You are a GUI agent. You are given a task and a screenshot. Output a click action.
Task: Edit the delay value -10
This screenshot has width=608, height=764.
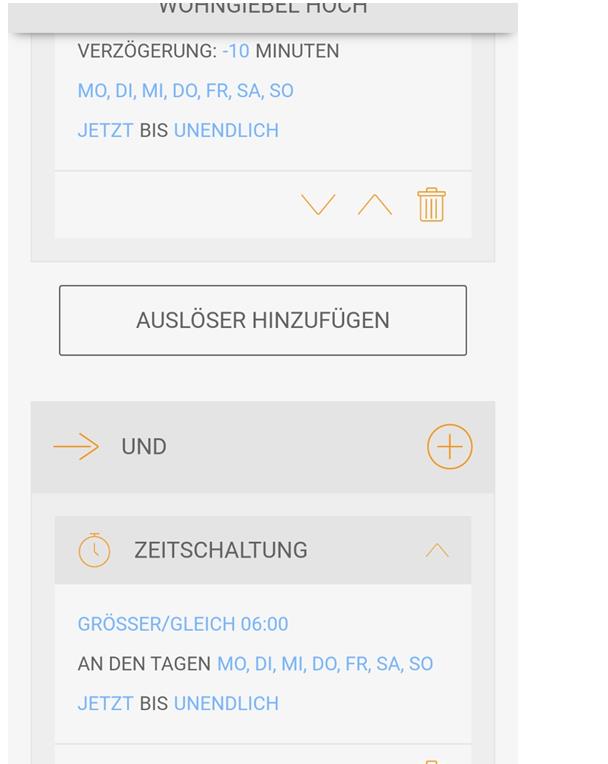[x=236, y=51]
